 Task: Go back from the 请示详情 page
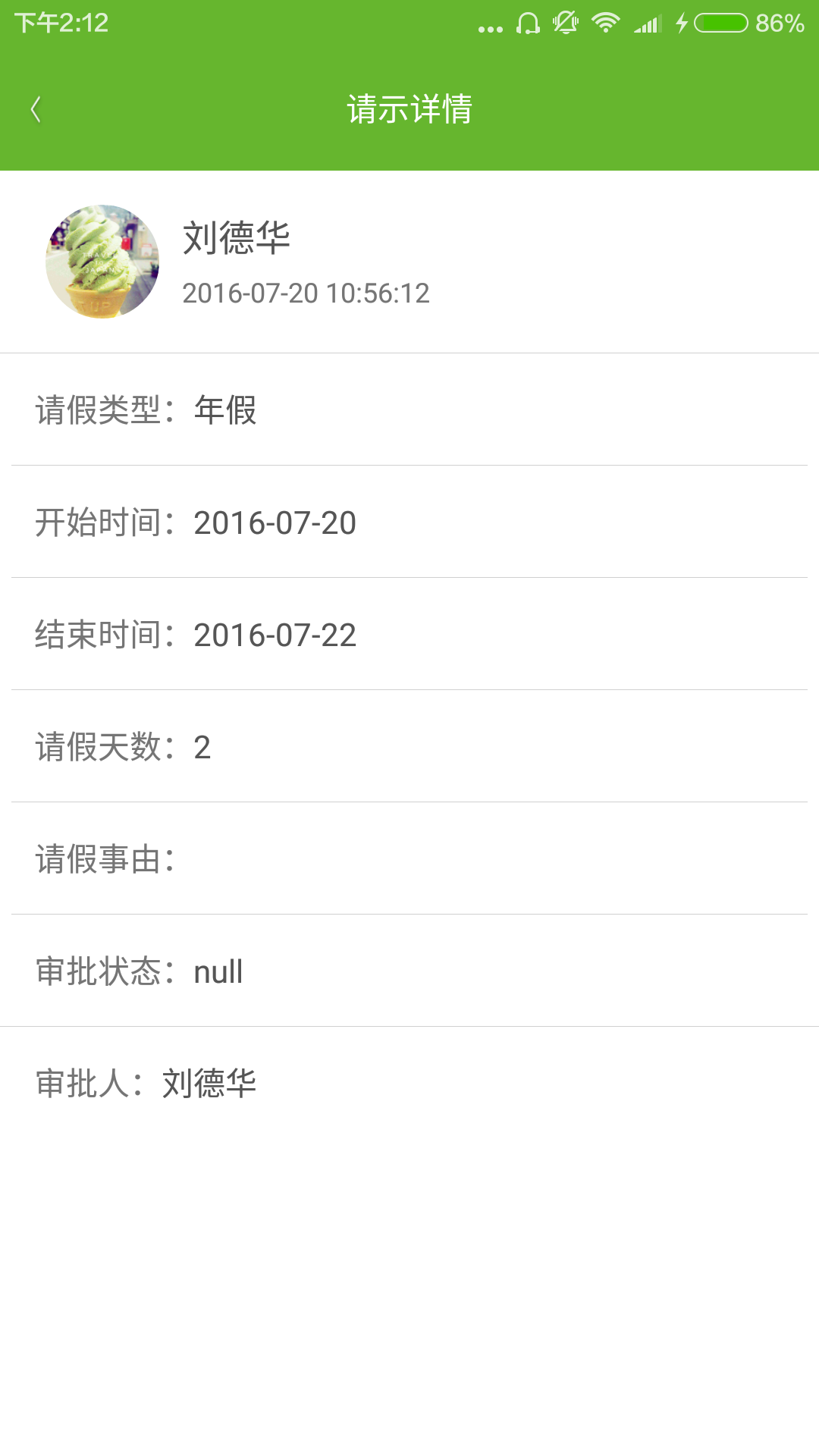point(36,109)
